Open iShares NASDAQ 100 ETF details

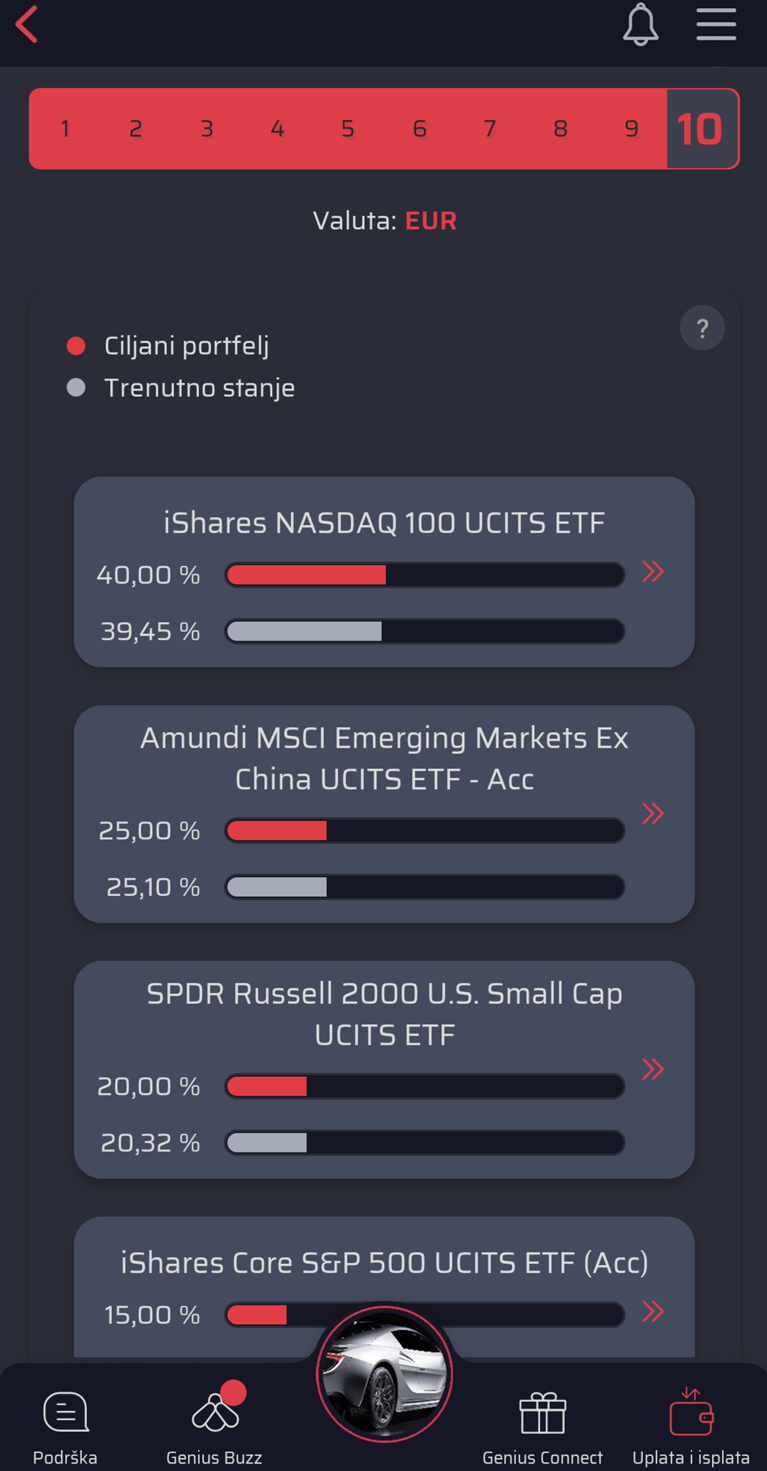point(653,572)
